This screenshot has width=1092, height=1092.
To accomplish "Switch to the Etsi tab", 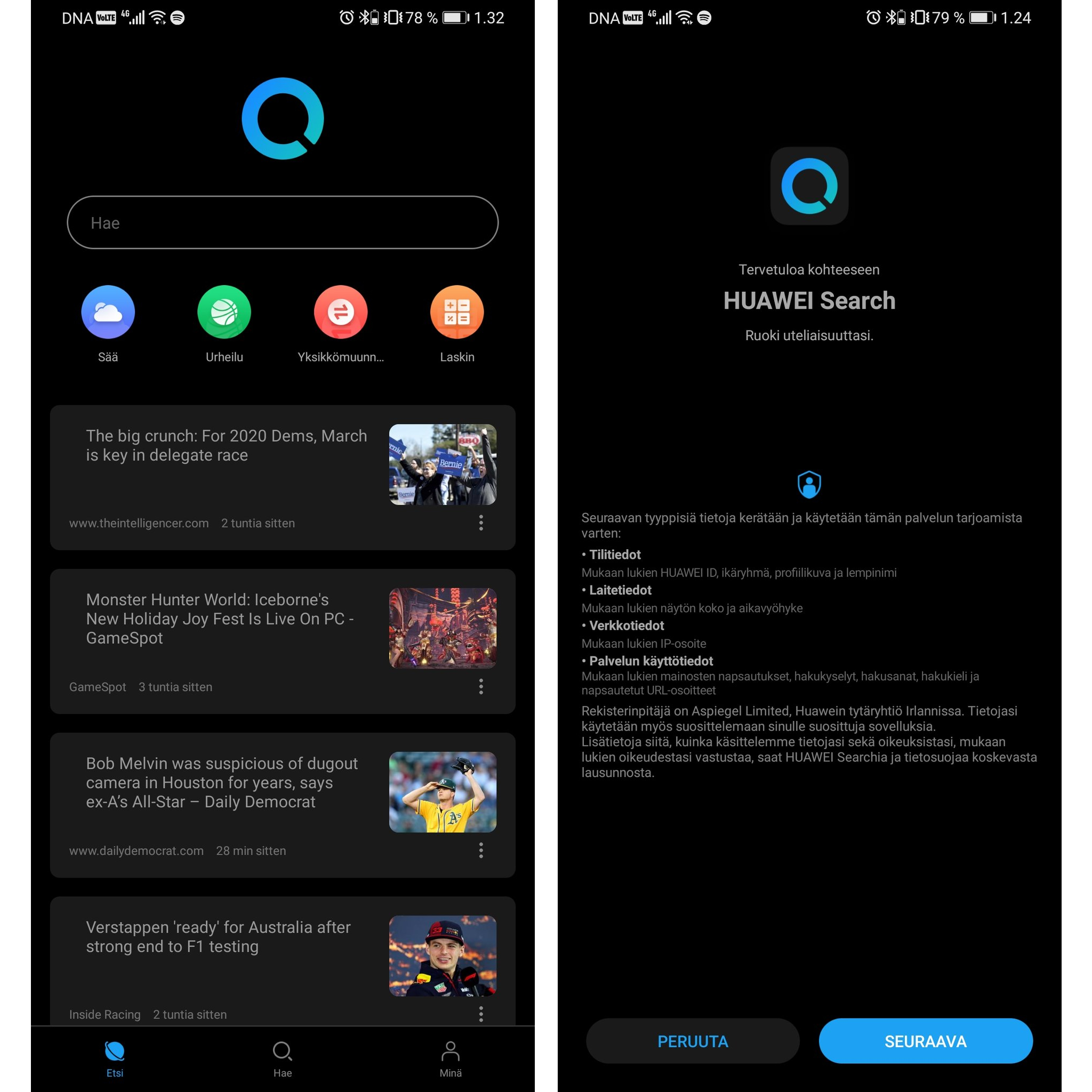I will (x=115, y=1058).
